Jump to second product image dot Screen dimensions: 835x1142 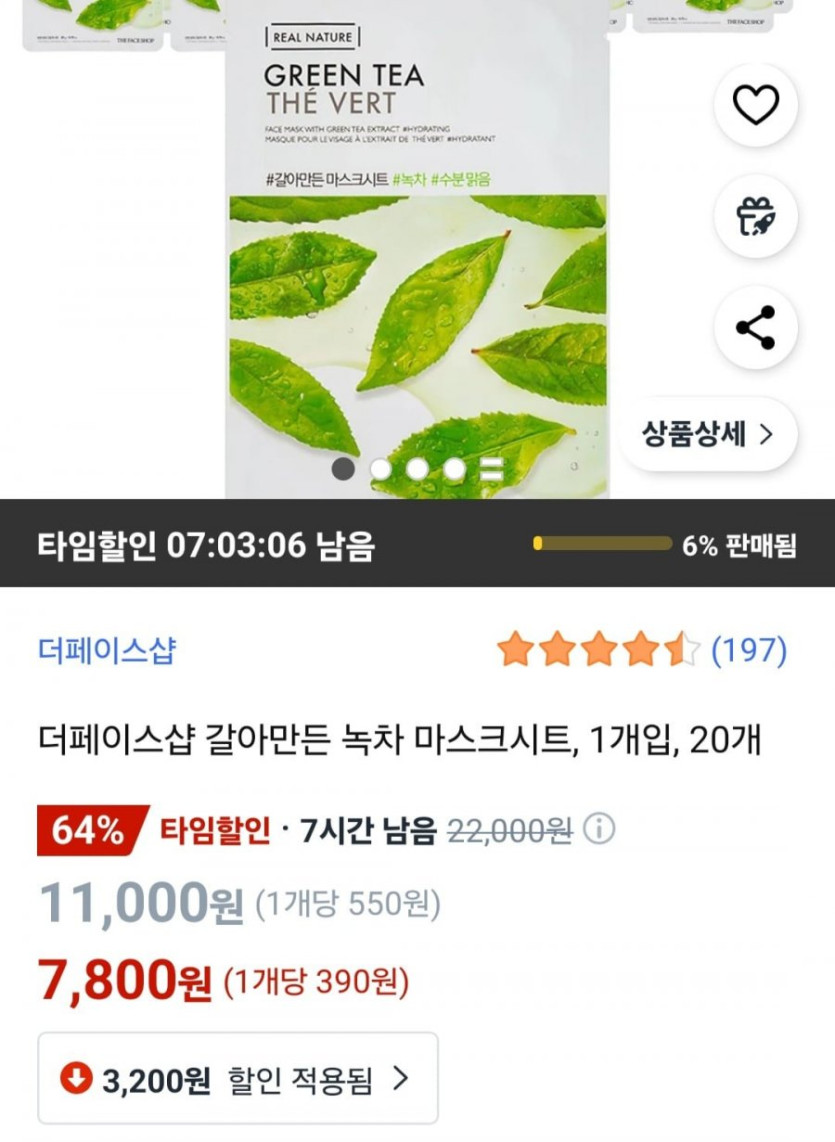tap(380, 468)
